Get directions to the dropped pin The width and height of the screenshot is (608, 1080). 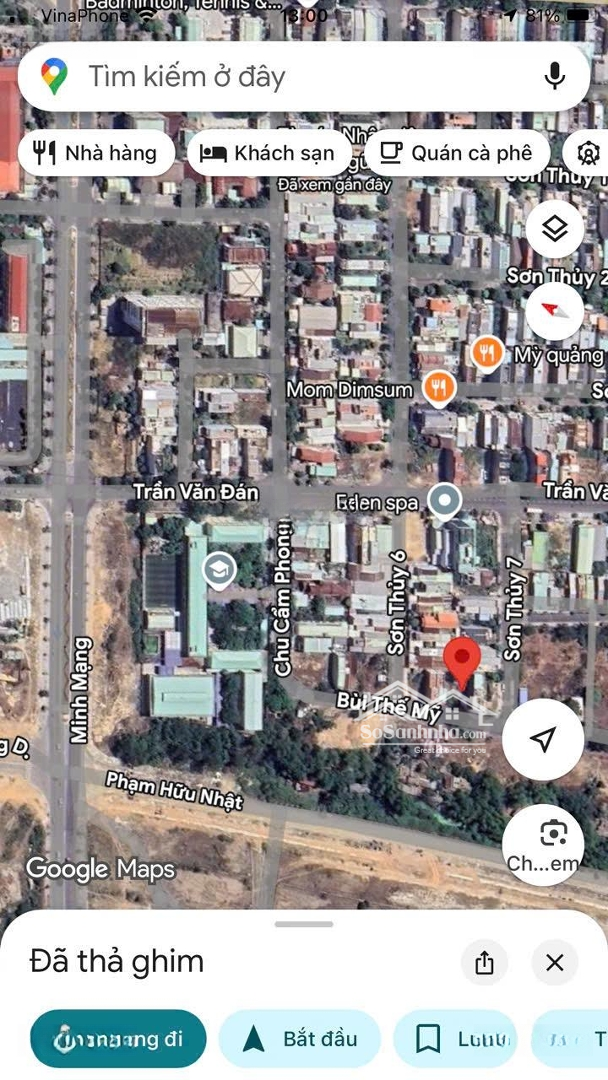[118, 1039]
